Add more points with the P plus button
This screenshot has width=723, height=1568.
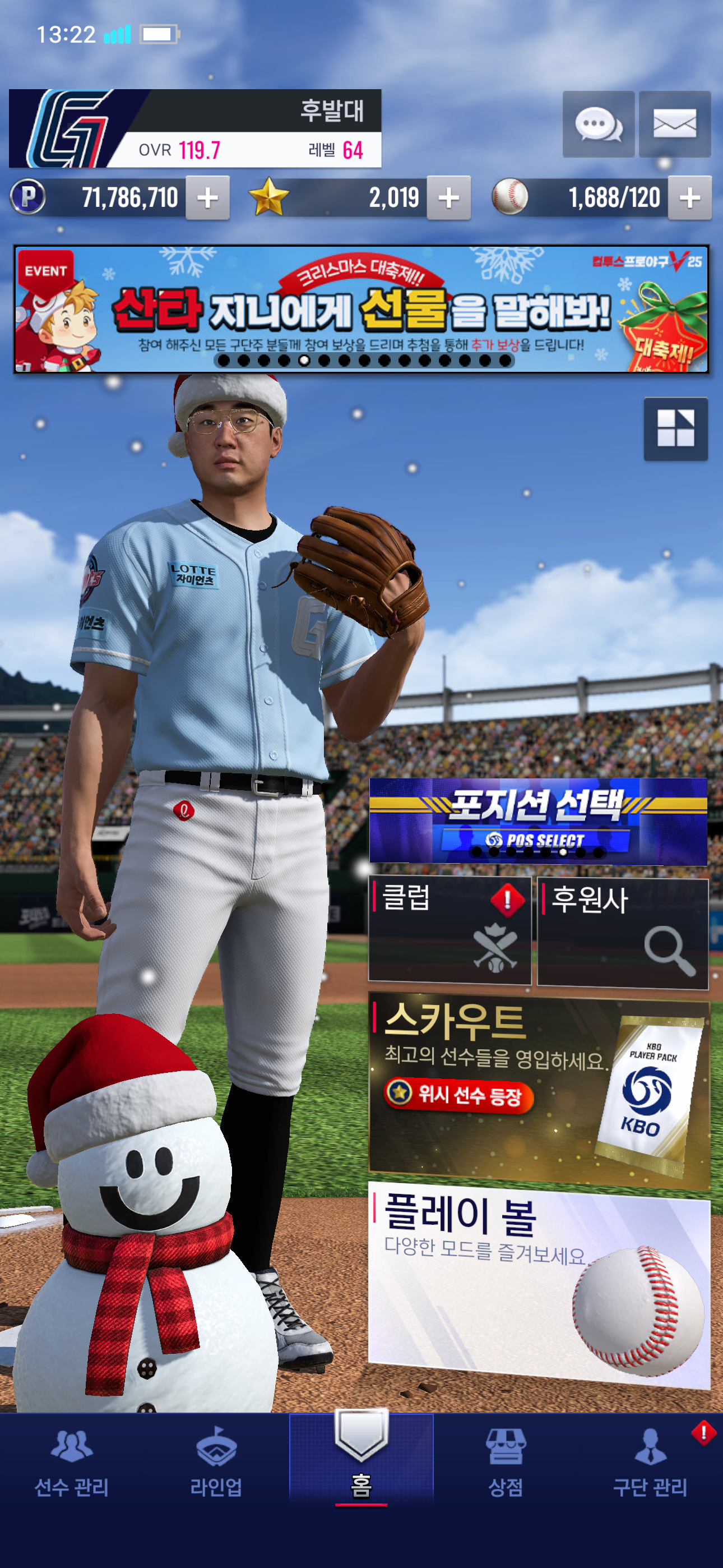(207, 198)
